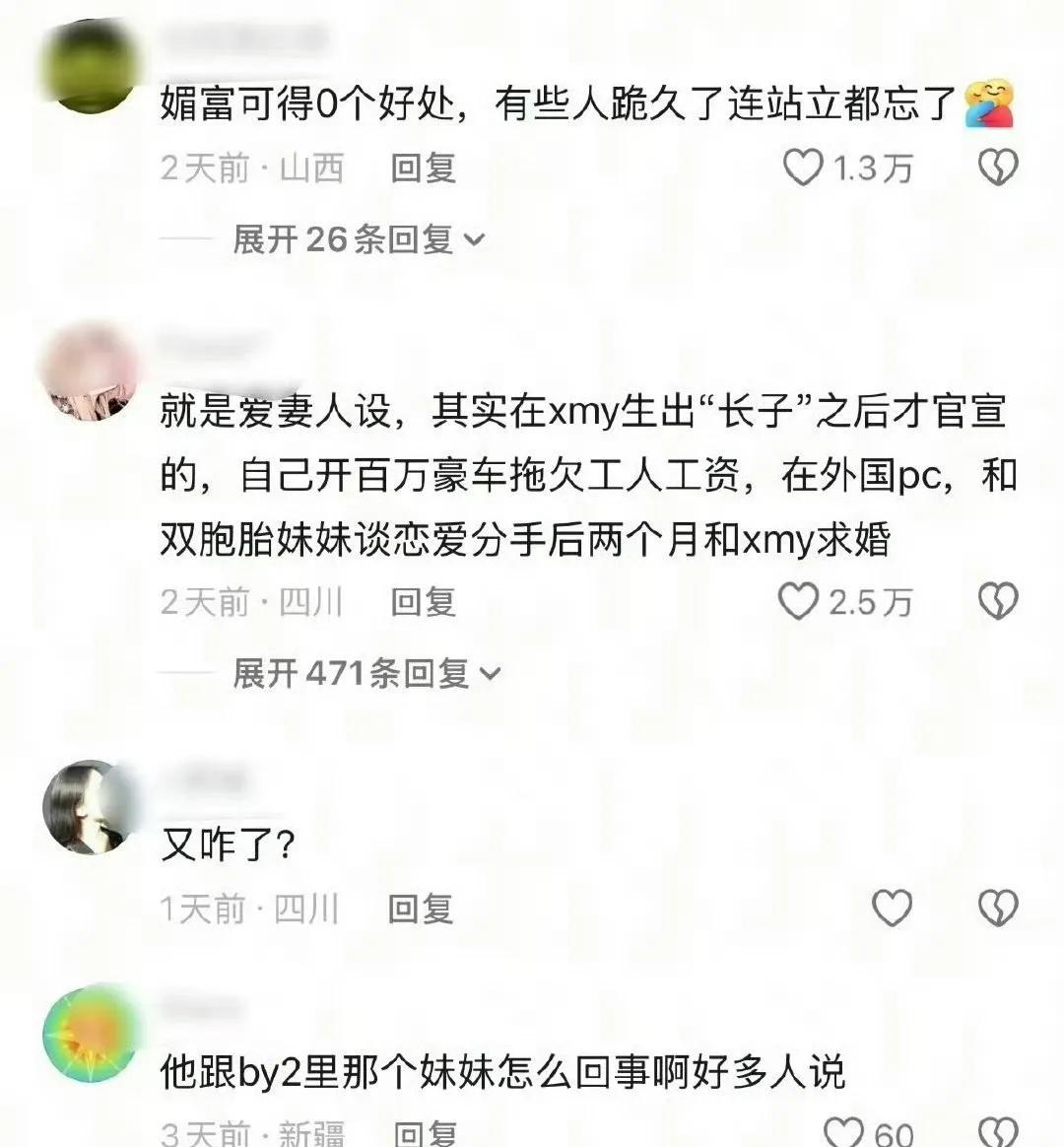Reply to the comment from 新疆
This screenshot has height=1147, width=1064.
(x=425, y=1133)
